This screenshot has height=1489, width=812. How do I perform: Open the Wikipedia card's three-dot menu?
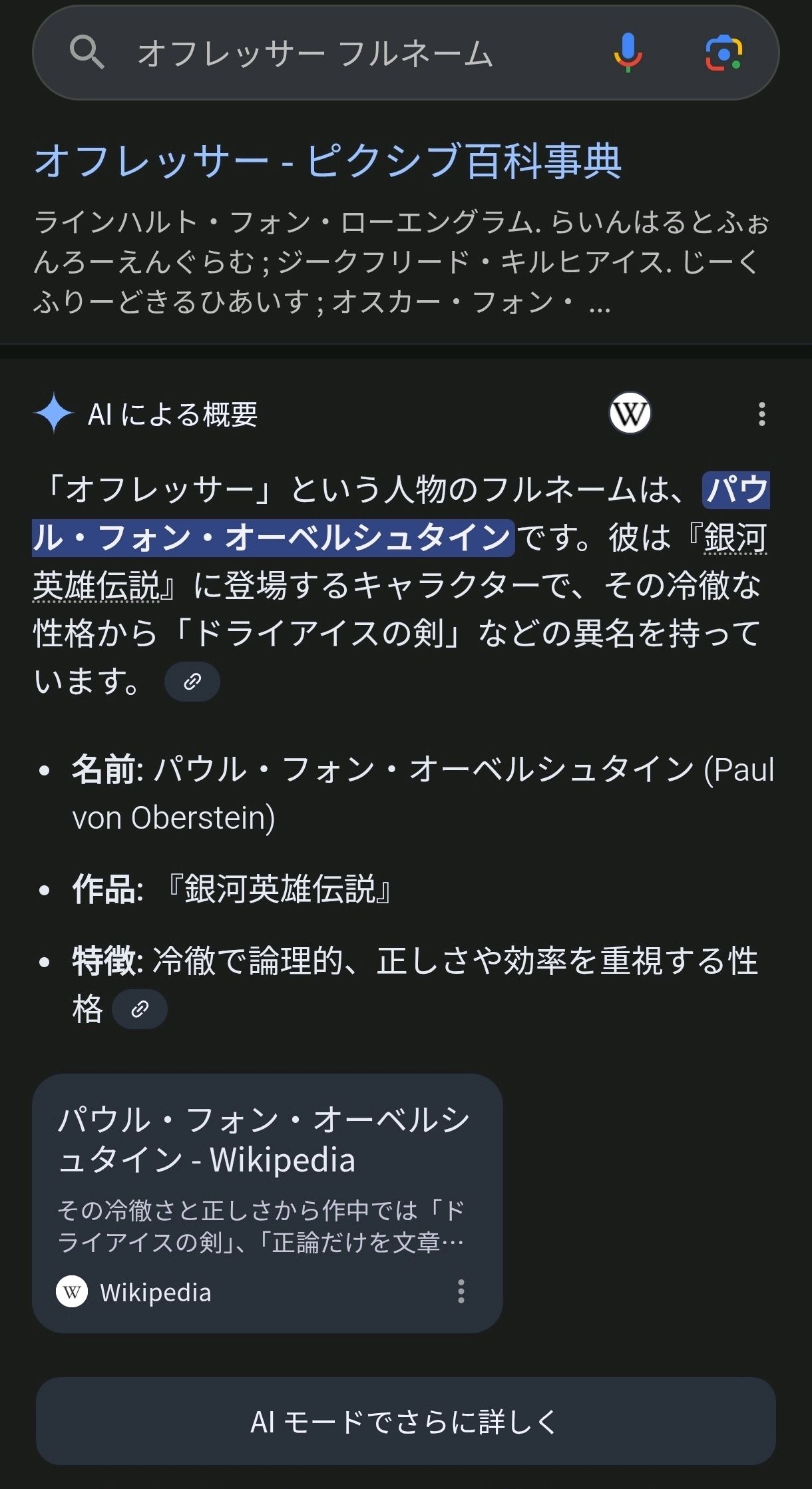461,1291
